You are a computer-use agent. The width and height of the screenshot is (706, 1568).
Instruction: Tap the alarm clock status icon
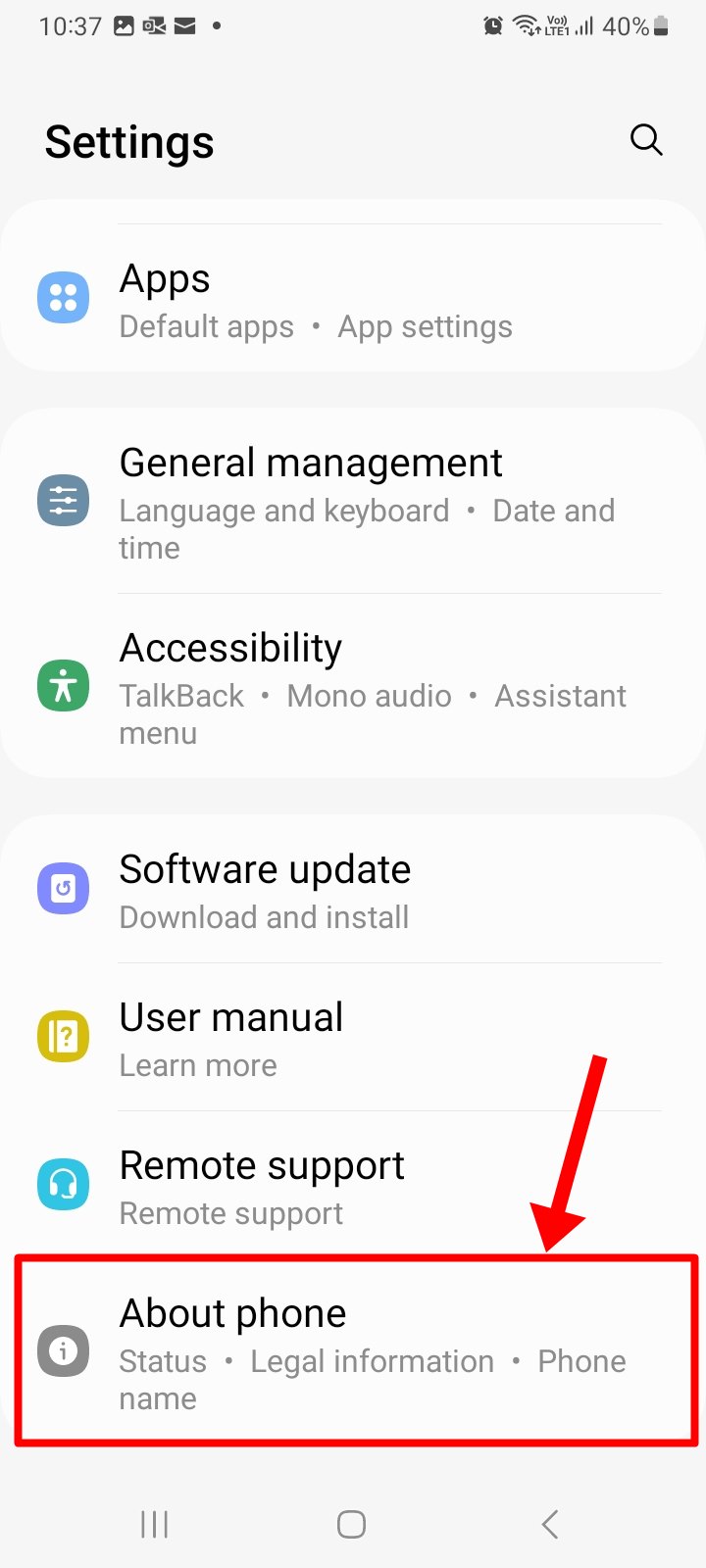point(494,25)
